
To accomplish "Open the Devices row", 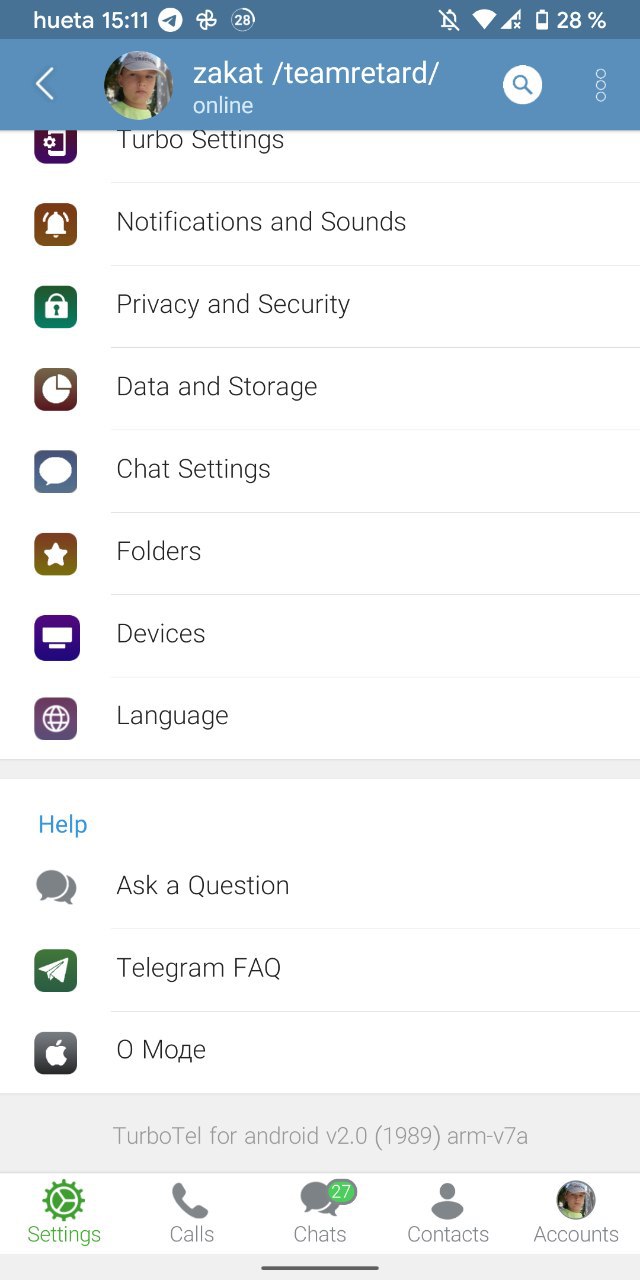I will pyautogui.click(x=320, y=635).
